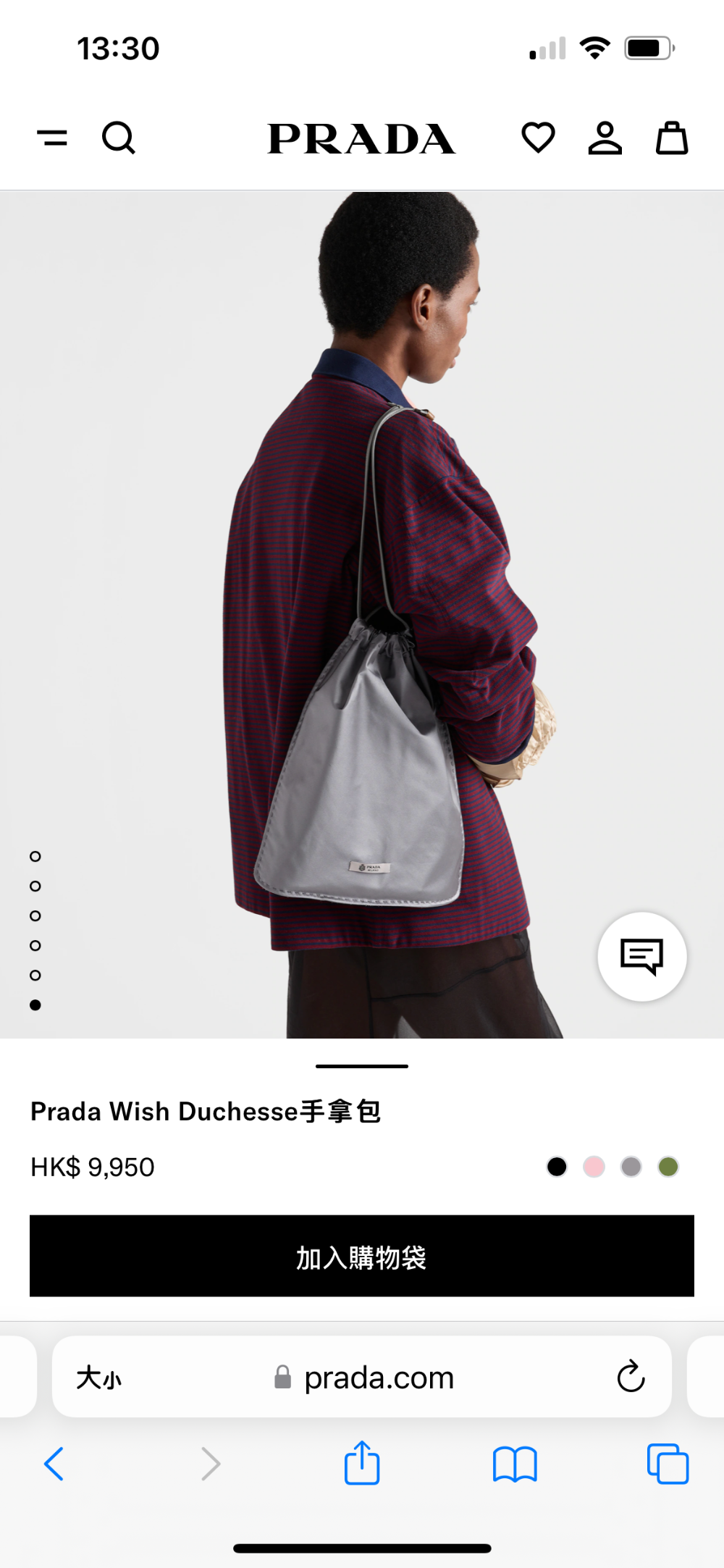The image size is (724, 1568).
Task: Share this product page
Action: click(362, 1462)
